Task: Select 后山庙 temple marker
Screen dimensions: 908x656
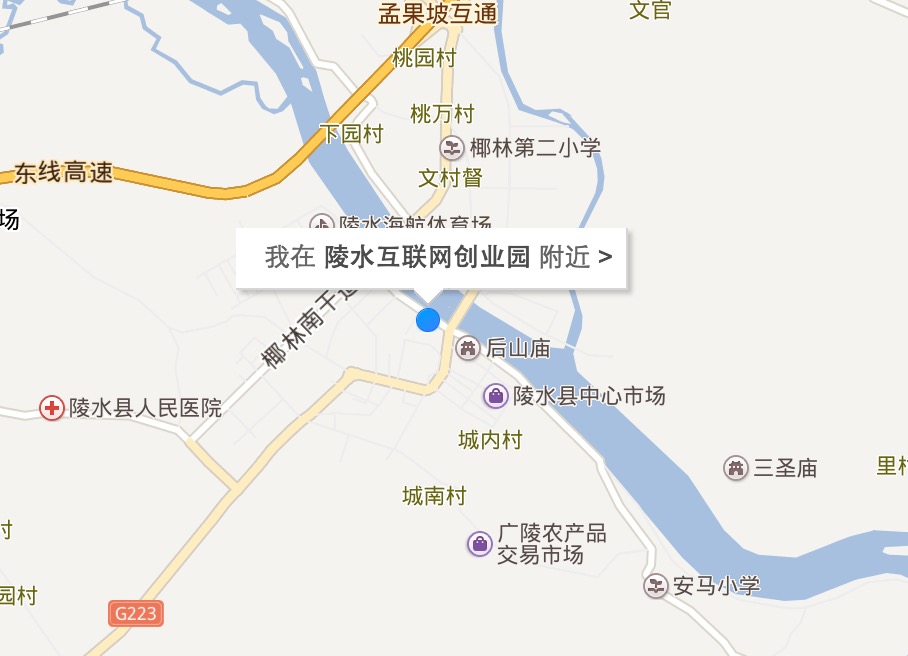Action: pyautogui.click(x=467, y=348)
